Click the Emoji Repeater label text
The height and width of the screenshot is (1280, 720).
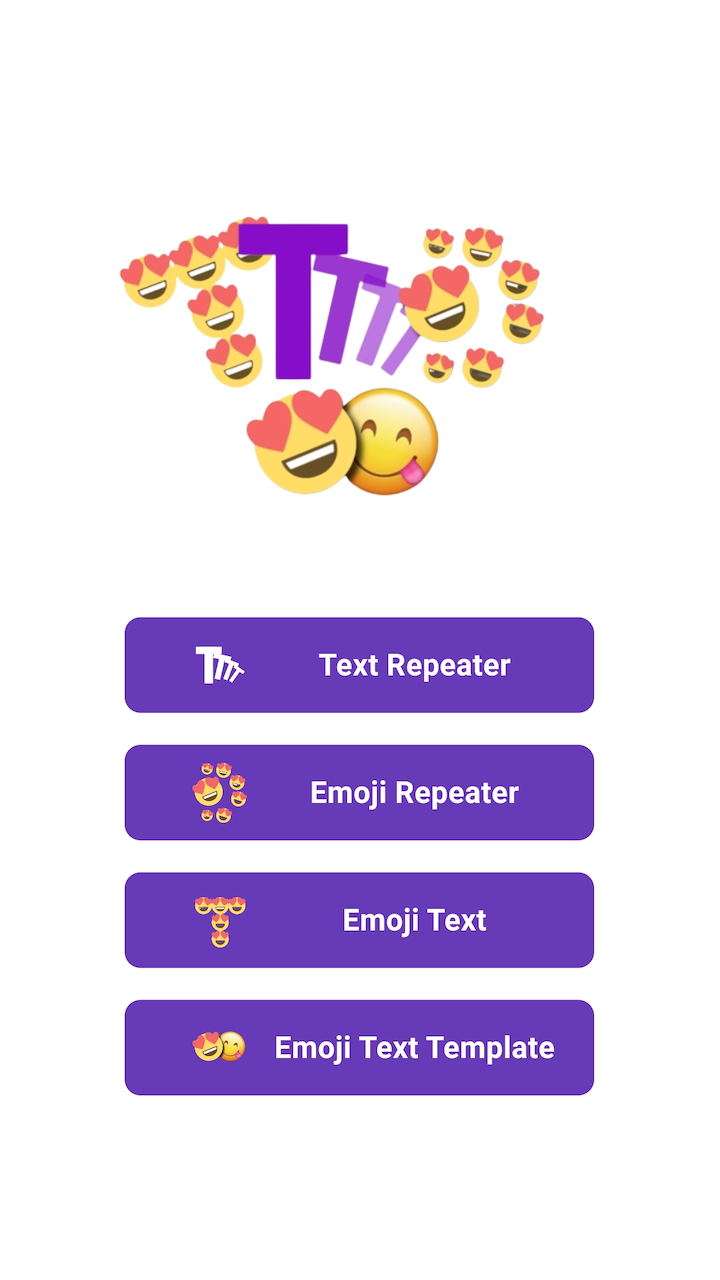tap(416, 791)
